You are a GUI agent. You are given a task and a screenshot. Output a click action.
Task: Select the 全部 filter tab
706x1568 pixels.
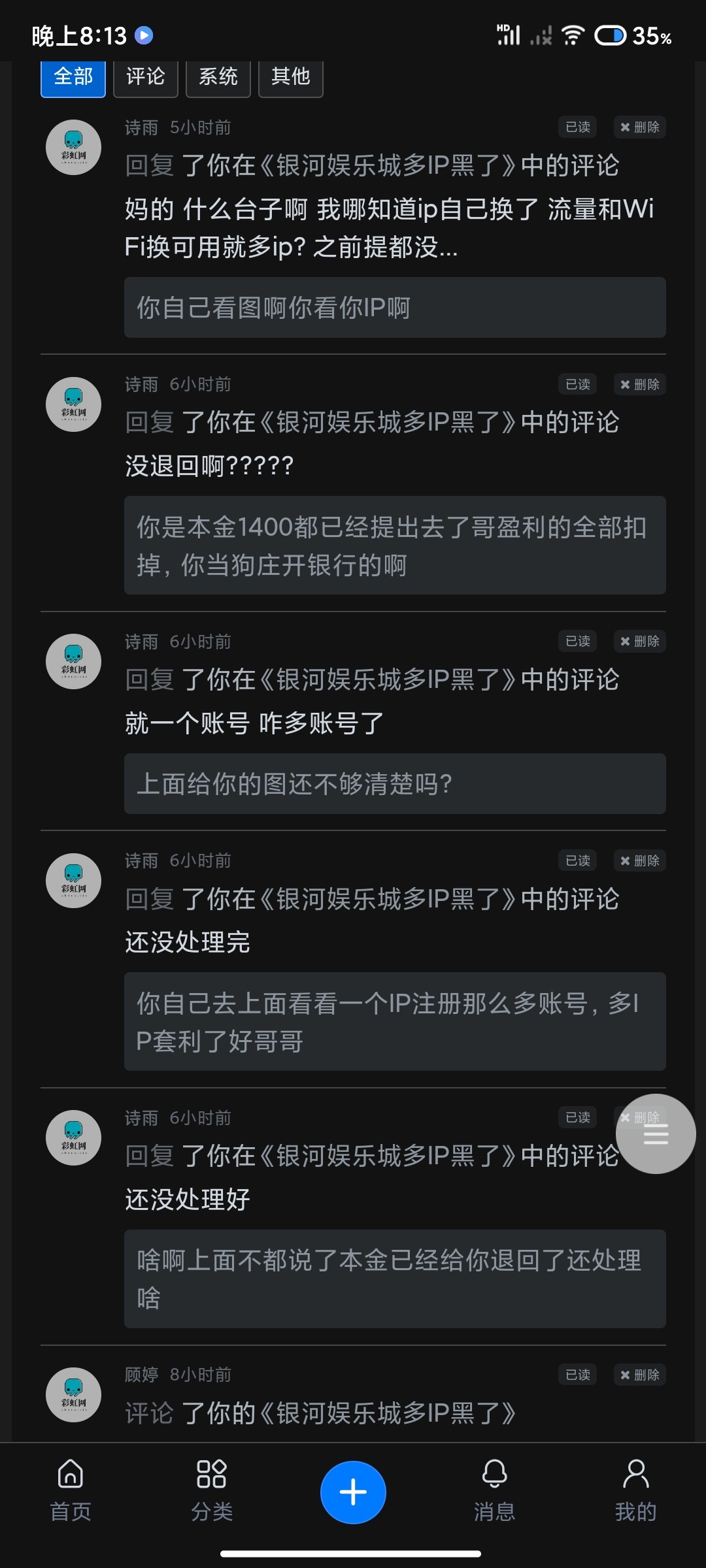(x=73, y=77)
